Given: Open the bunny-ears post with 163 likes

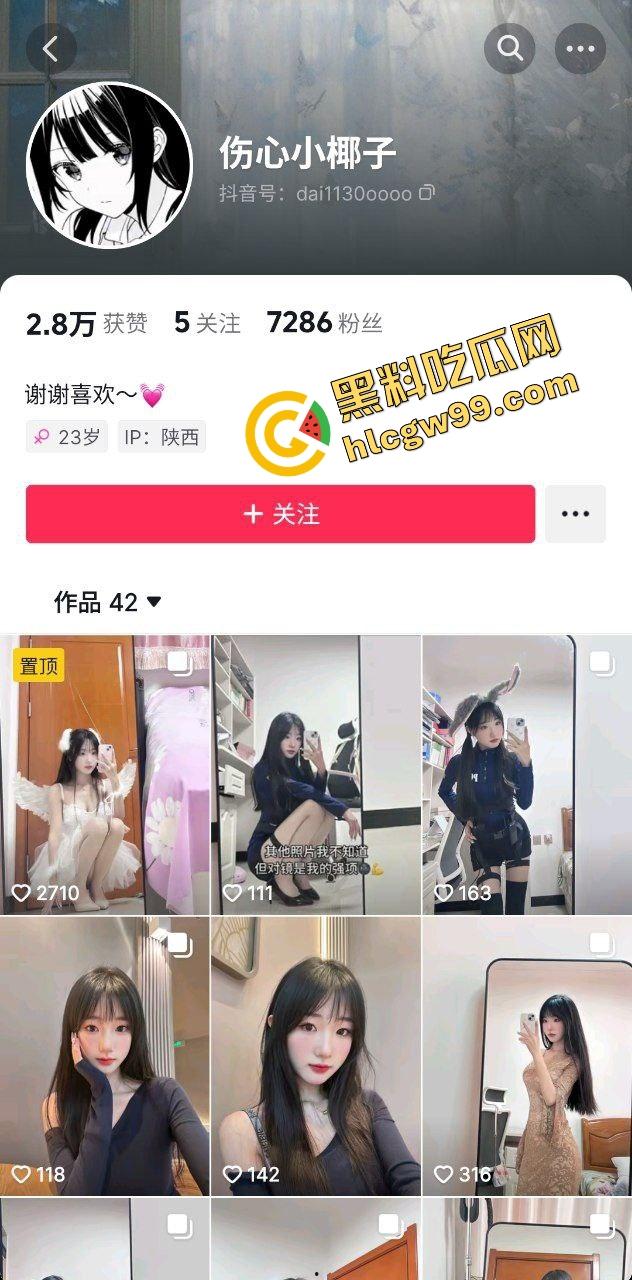Looking at the screenshot, I should 527,775.
